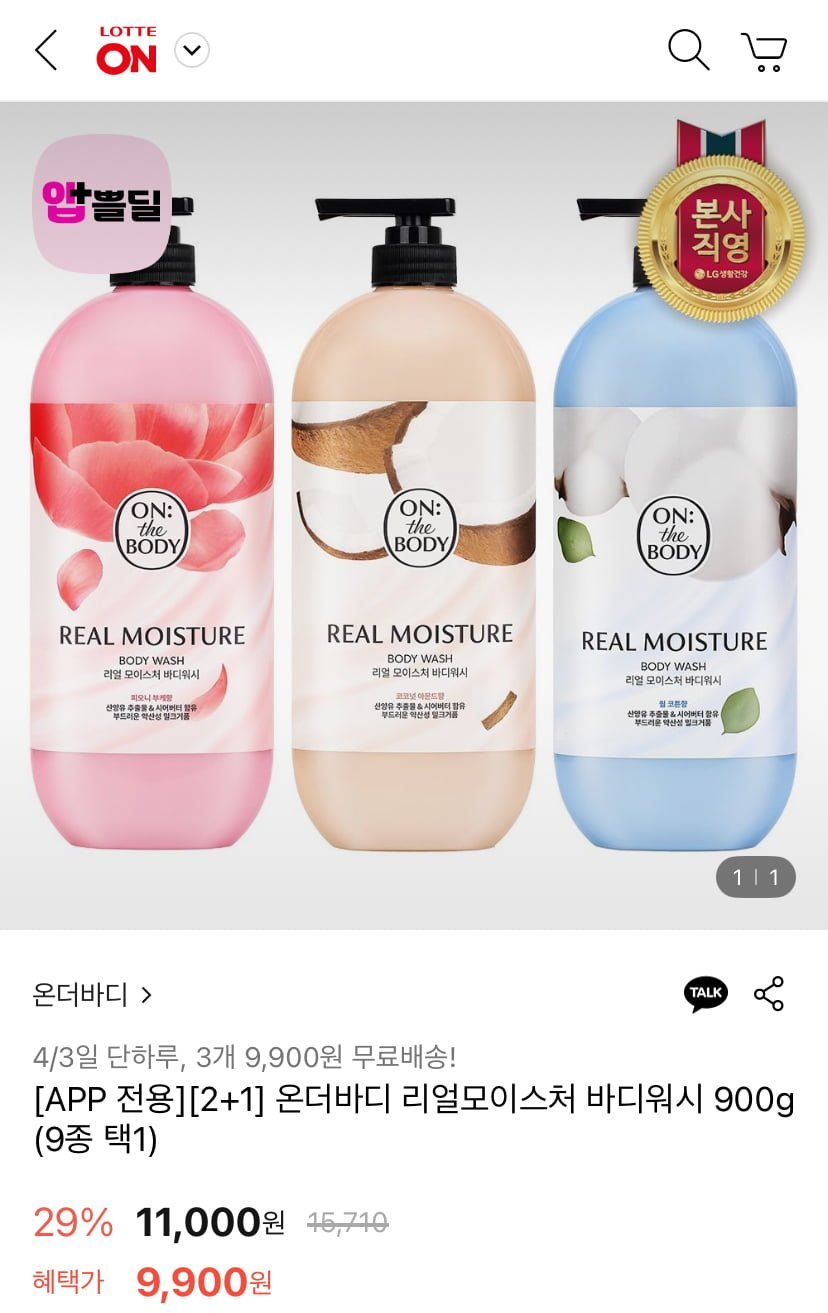
Task: Open the shopping cart
Action: coord(764,51)
